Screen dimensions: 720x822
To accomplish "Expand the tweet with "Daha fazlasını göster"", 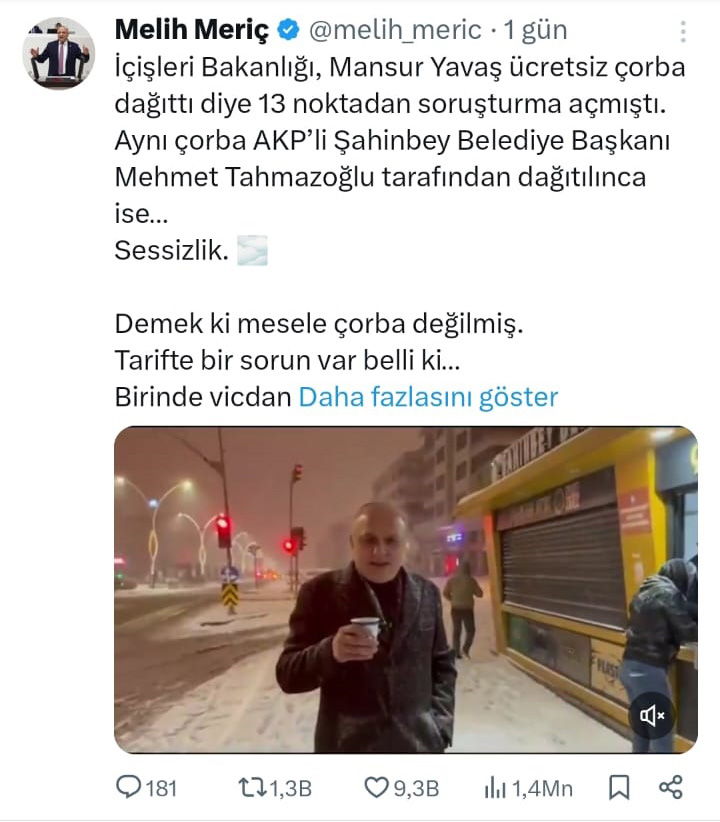I will tap(428, 397).
